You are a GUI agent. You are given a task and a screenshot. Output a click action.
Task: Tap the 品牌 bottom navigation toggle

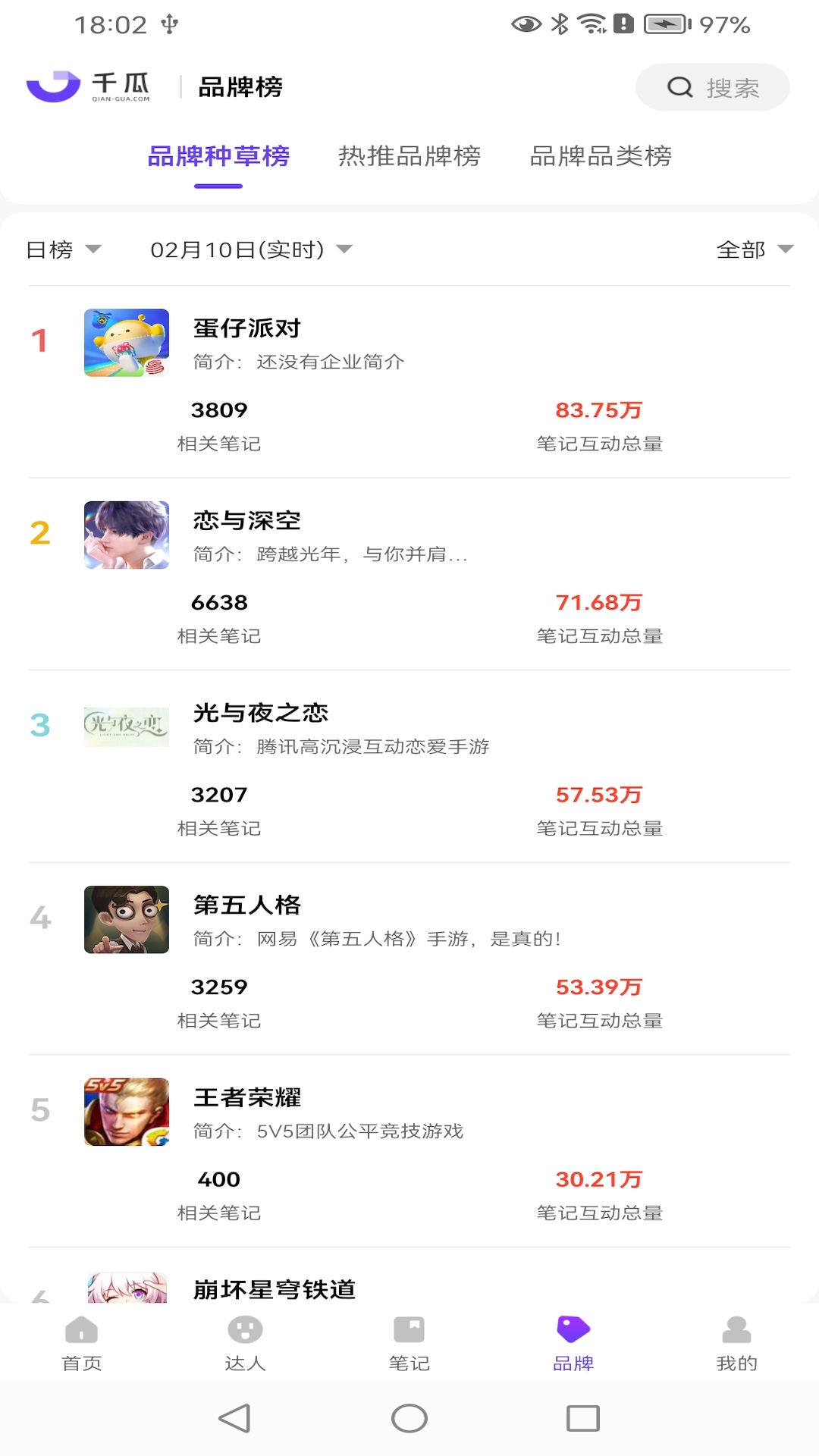click(573, 1346)
